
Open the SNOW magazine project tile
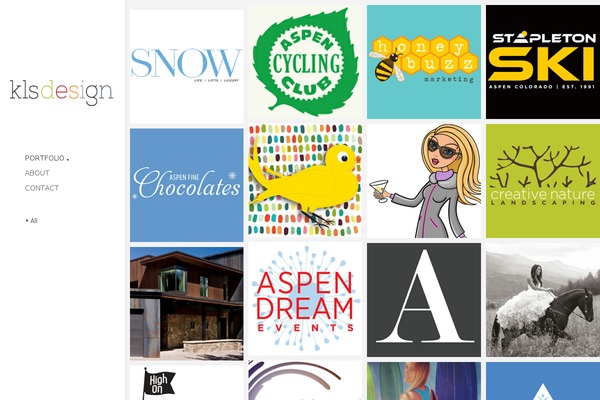[186, 64]
